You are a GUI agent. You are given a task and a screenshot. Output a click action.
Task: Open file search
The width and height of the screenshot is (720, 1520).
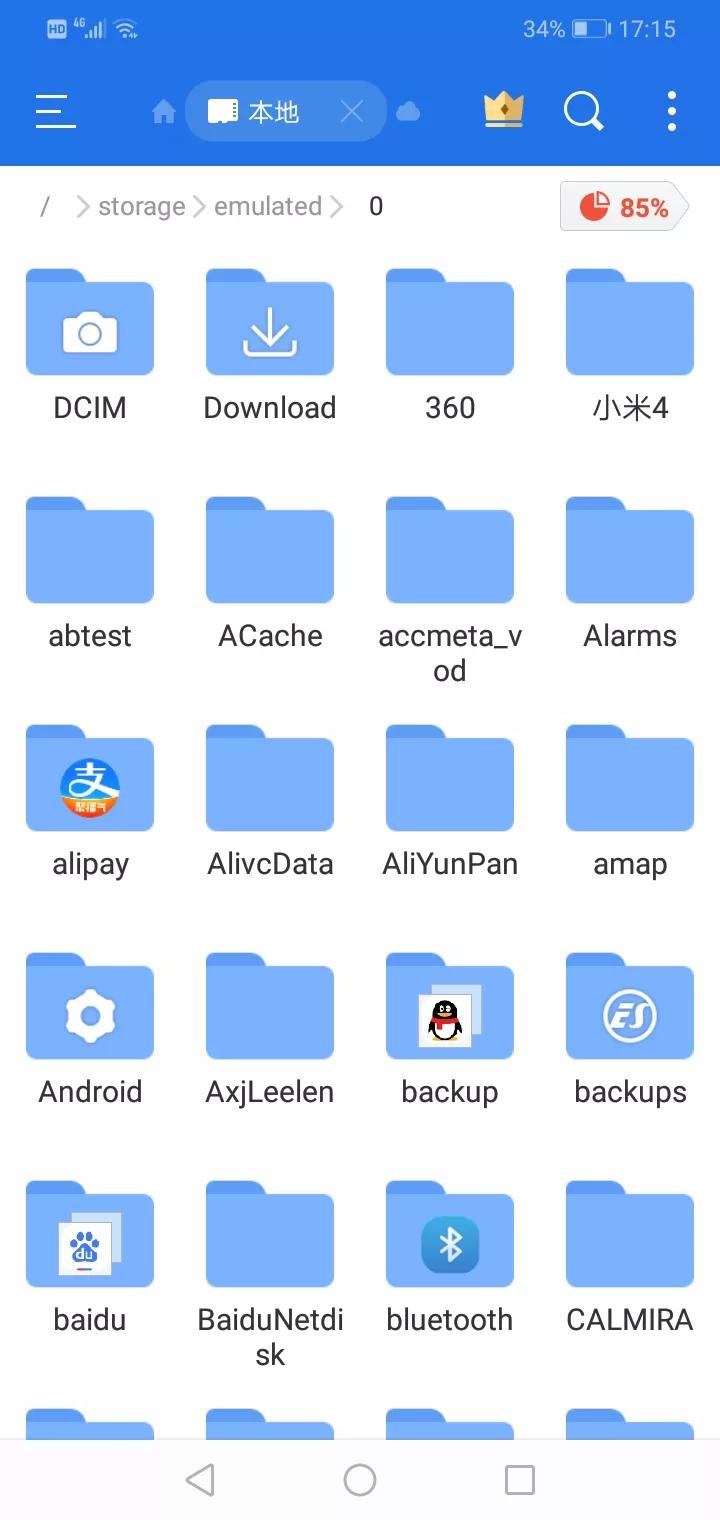pyautogui.click(x=584, y=111)
